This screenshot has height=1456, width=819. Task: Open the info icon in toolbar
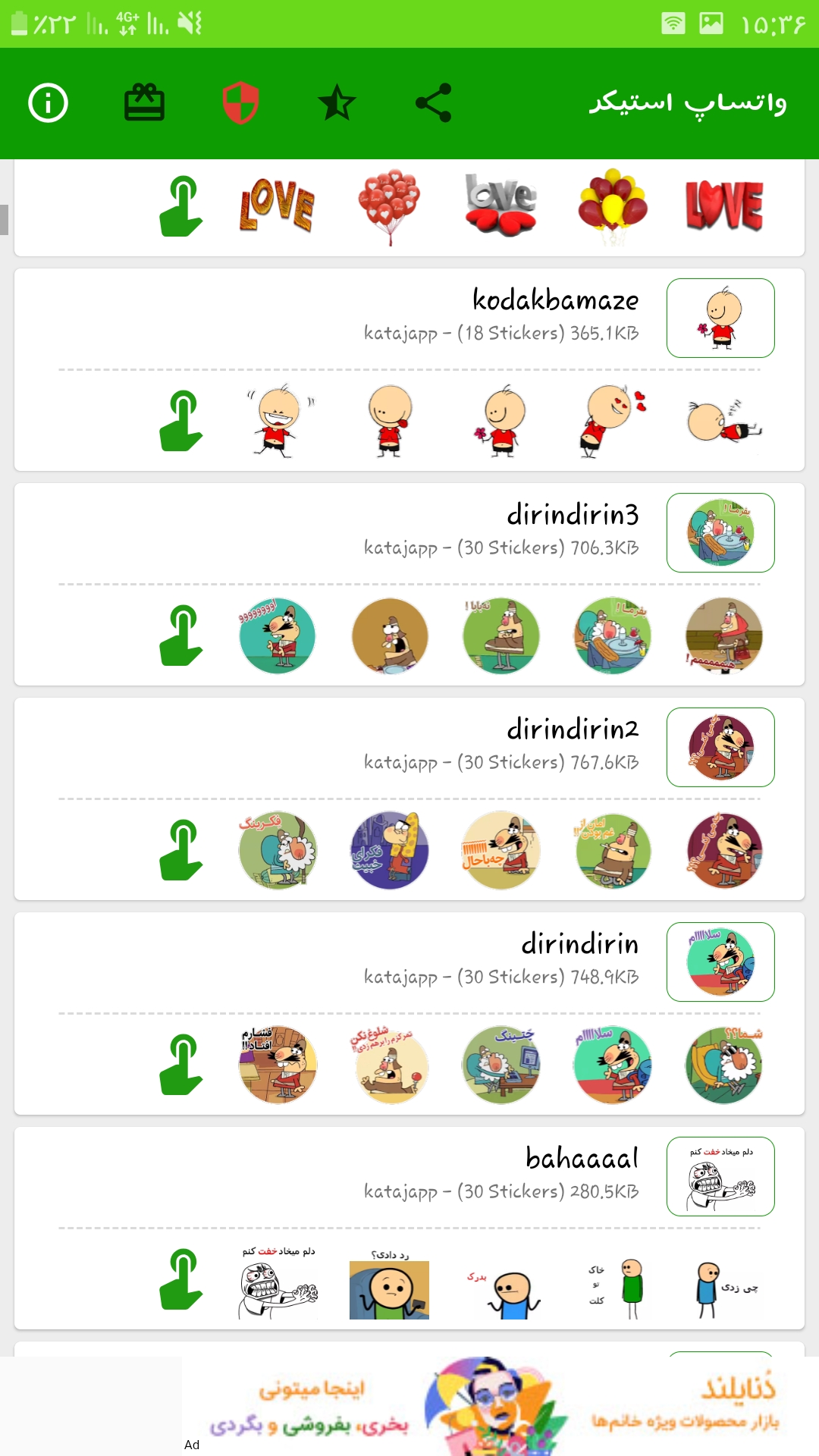[x=48, y=103]
